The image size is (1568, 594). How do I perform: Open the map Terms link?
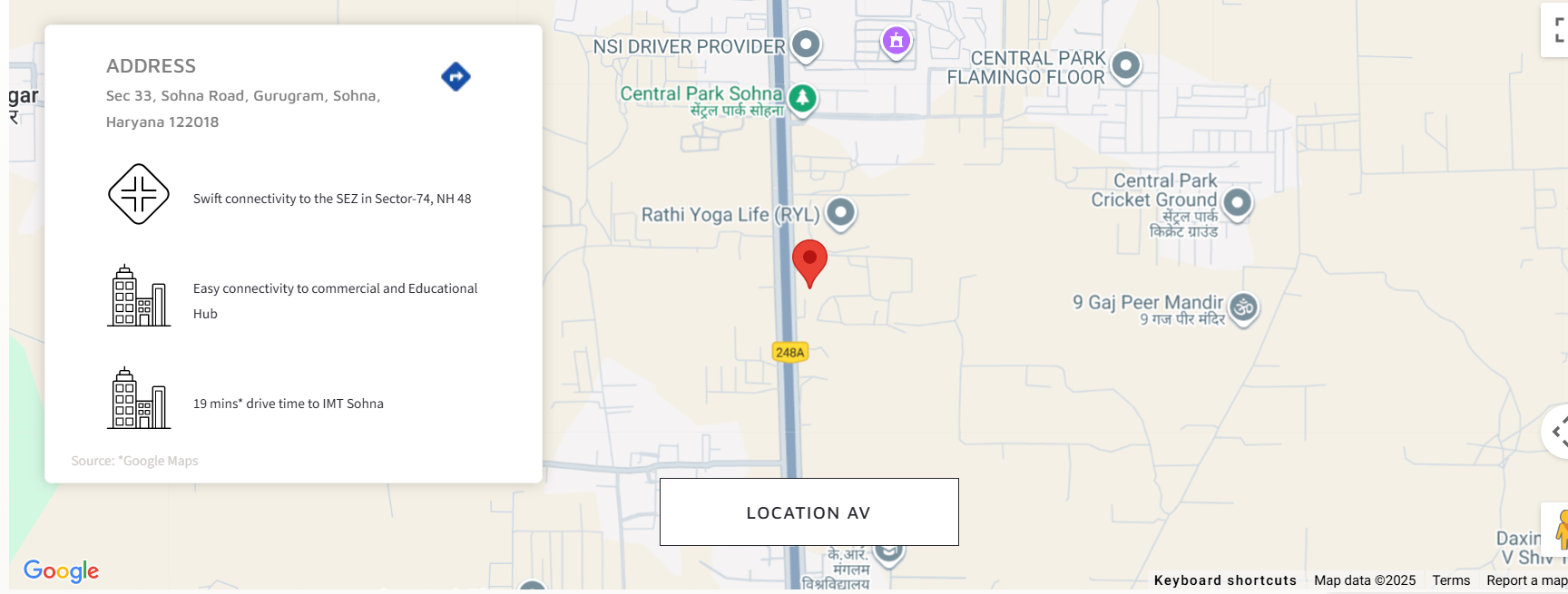click(1451, 580)
